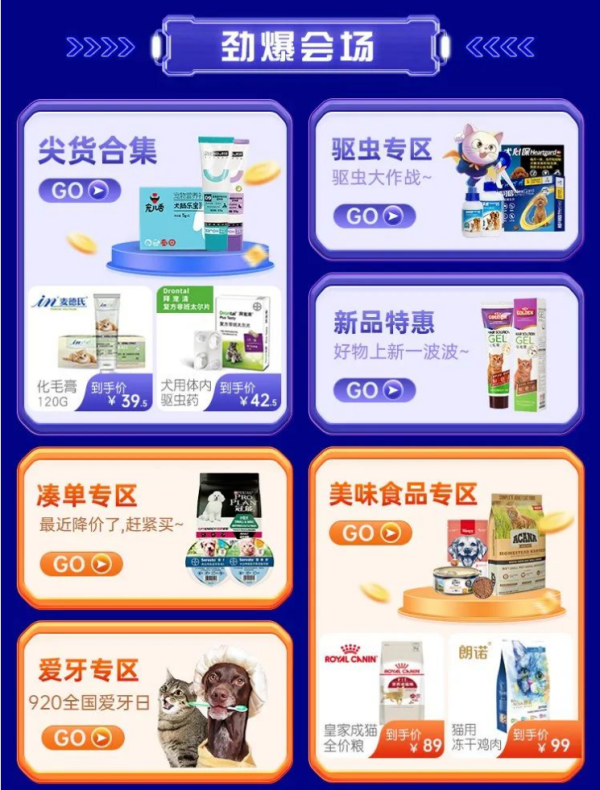Screen dimensions: 600x790
Task: Tap GO in the 新品特惠 card
Action: [374, 389]
